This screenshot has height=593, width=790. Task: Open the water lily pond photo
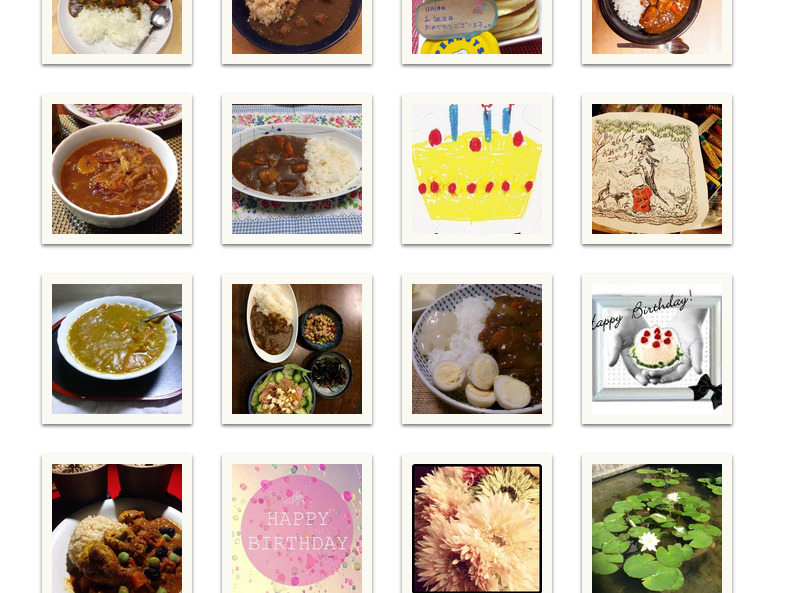click(x=657, y=528)
